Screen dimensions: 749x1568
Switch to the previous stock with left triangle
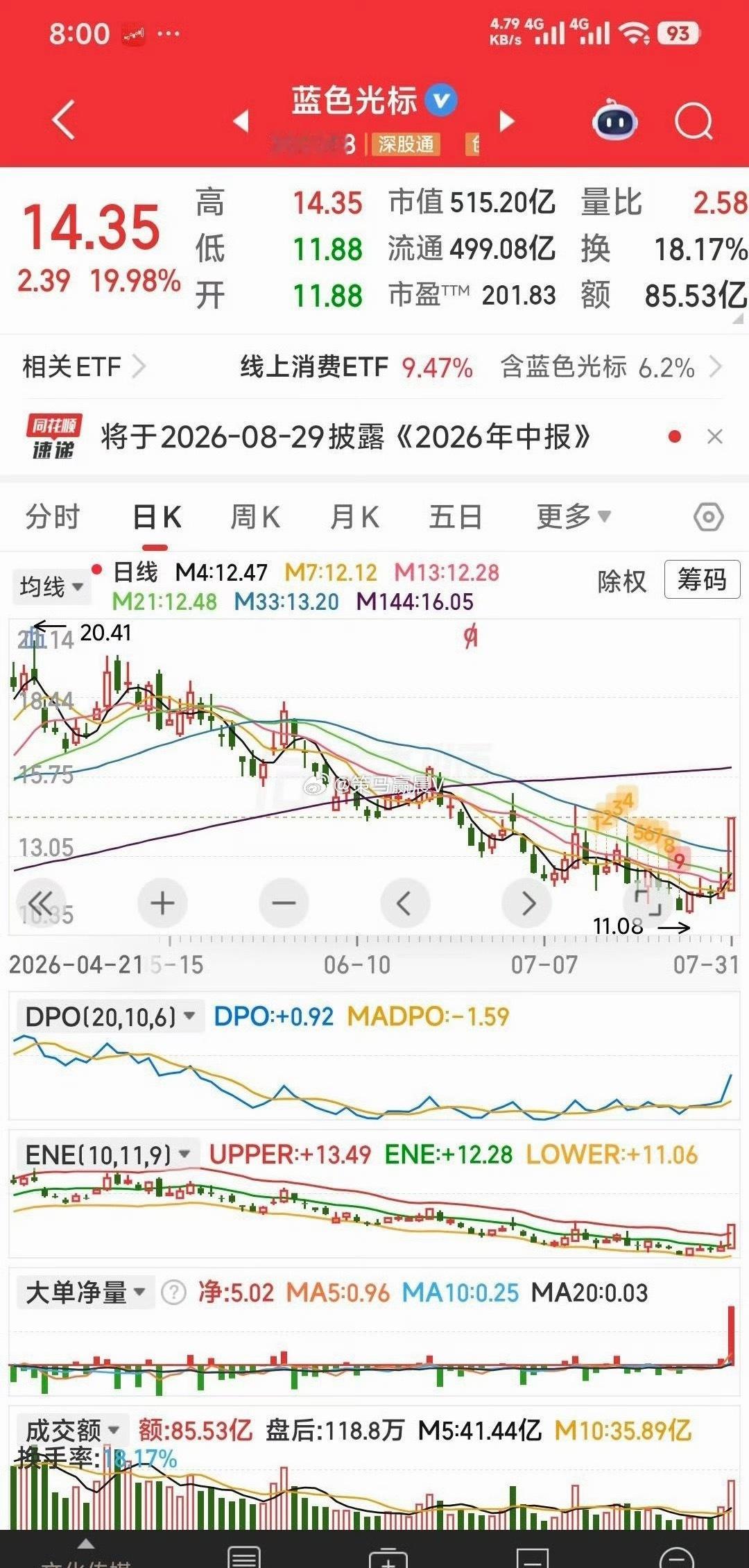point(241,121)
